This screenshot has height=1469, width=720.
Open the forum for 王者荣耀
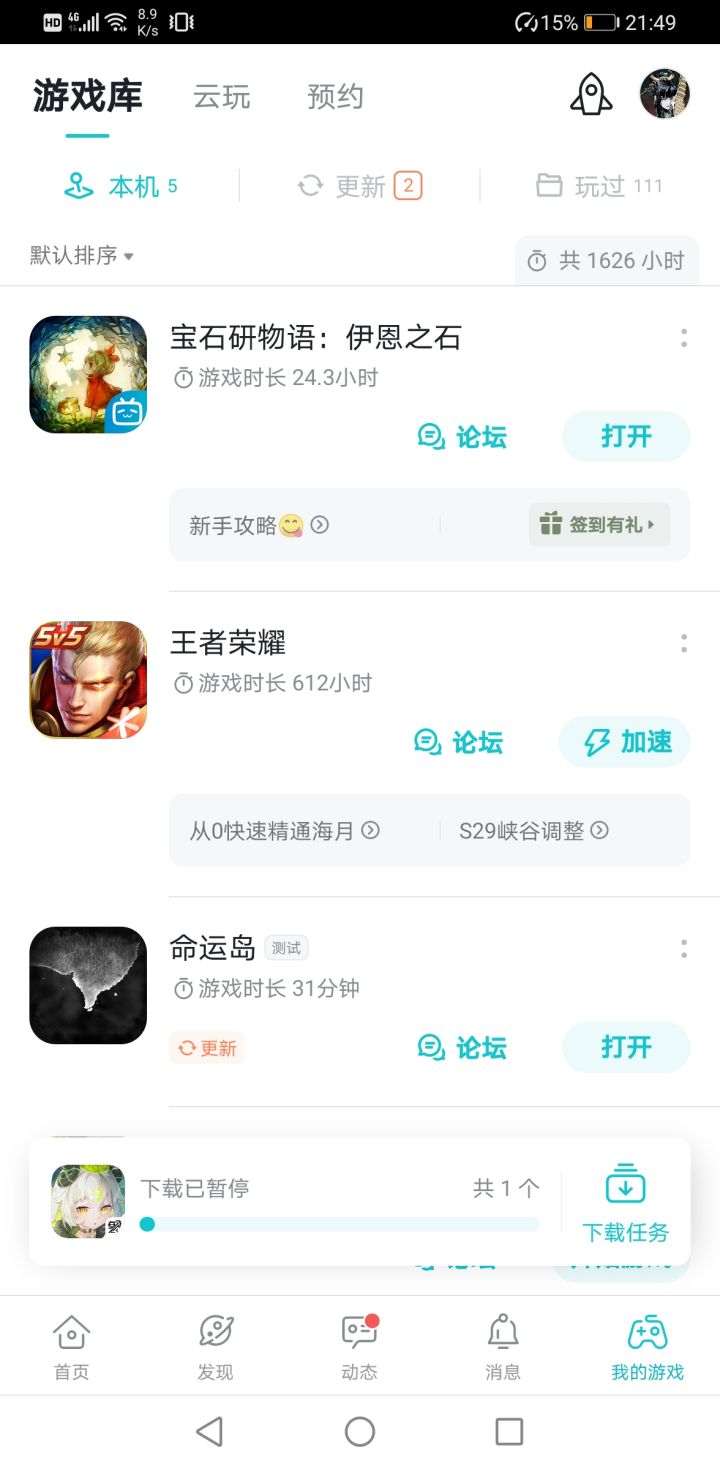point(459,742)
